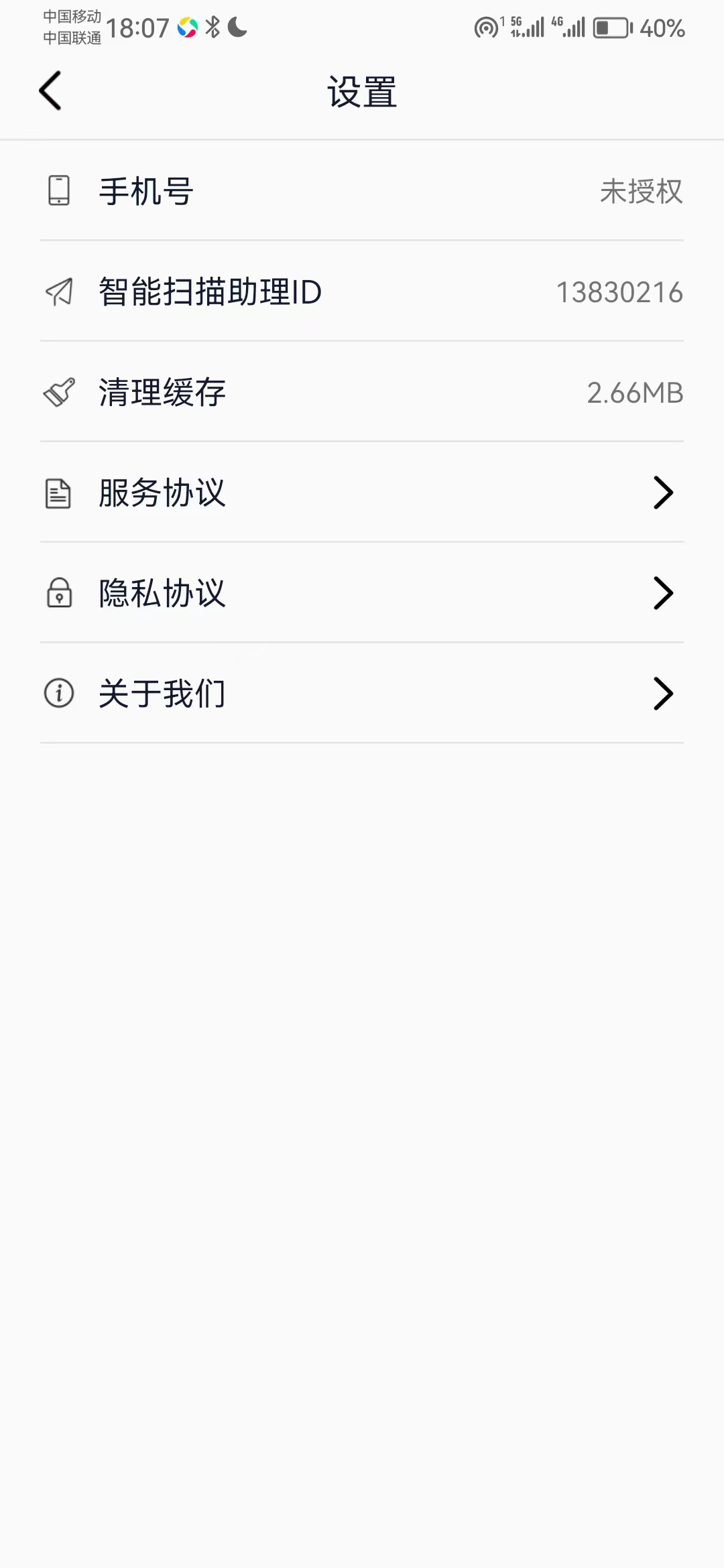The image size is (724, 1568).
Task: Click the document icon beside 服务协议
Action: [x=58, y=493]
